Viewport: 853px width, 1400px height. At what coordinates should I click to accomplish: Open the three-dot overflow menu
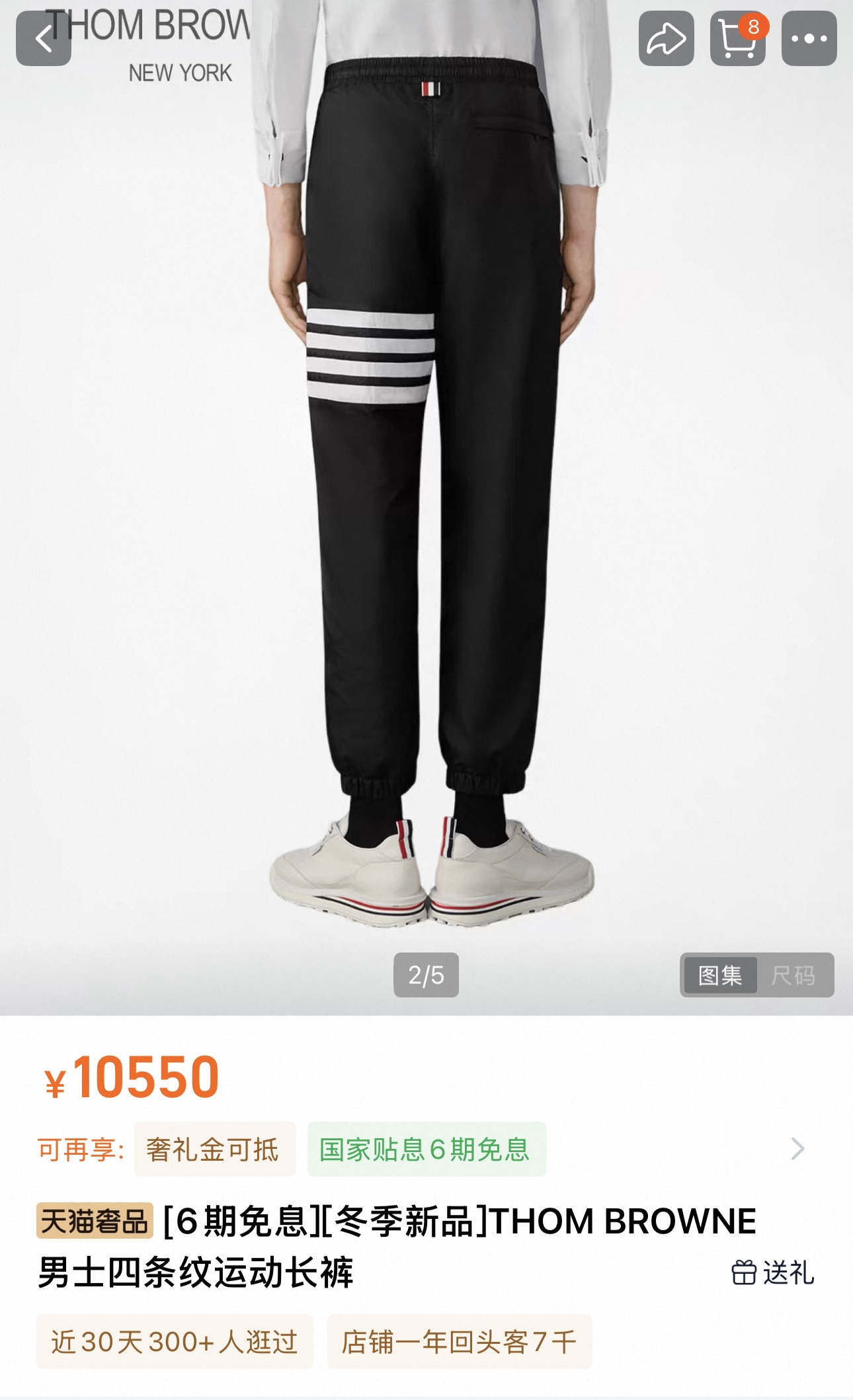click(809, 38)
